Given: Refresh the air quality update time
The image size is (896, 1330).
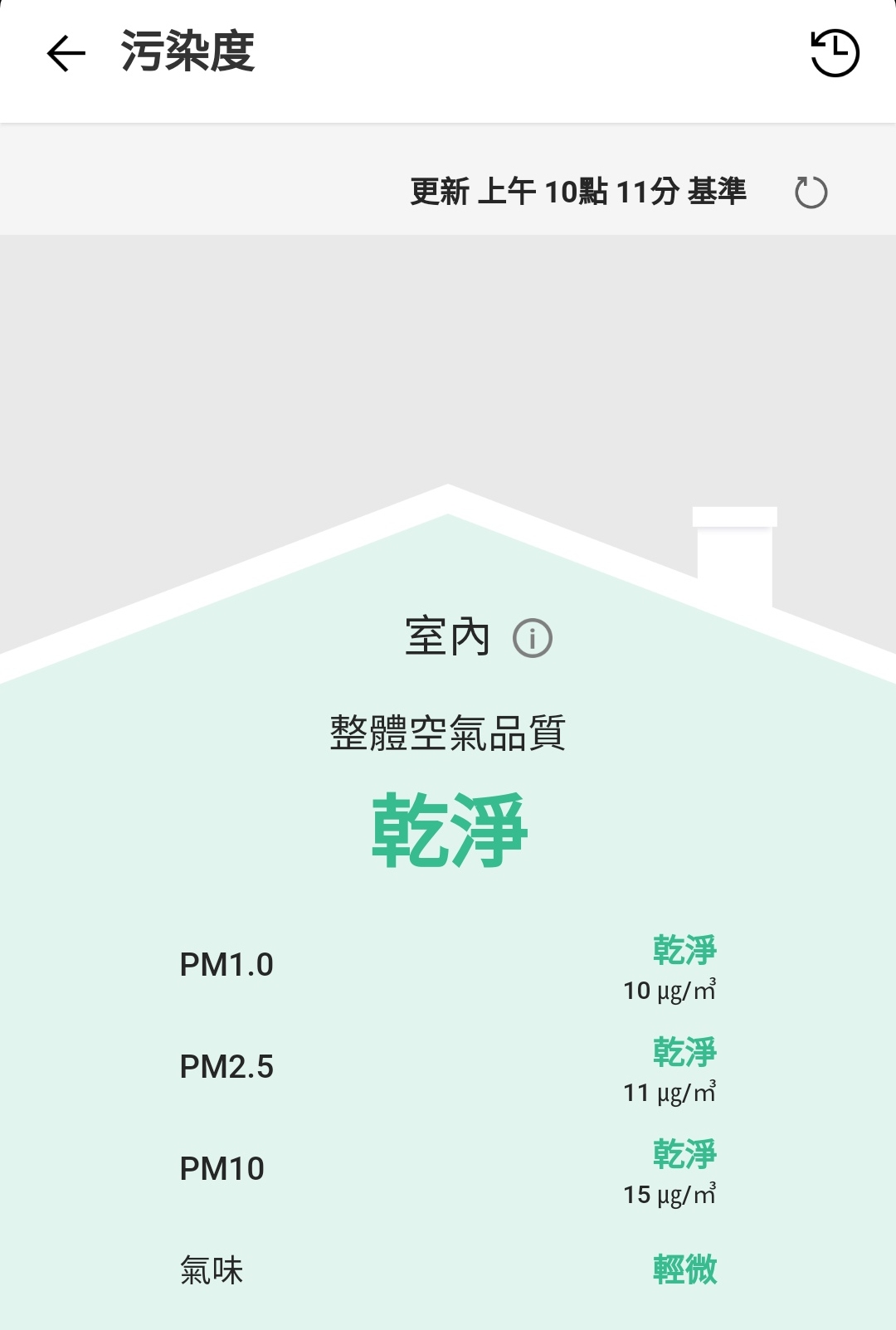Looking at the screenshot, I should coord(811,192).
